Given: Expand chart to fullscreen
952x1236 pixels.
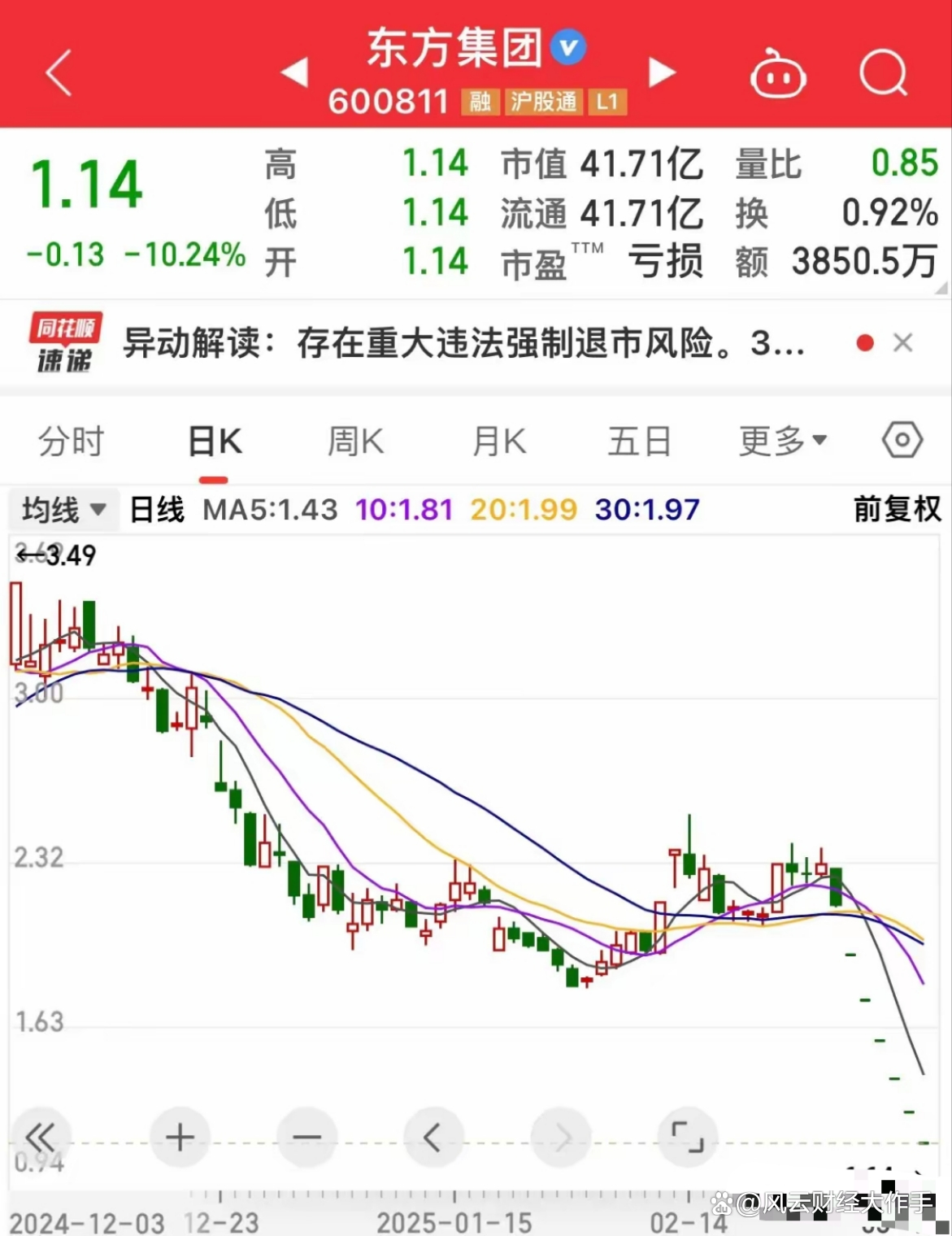Looking at the screenshot, I should point(687,1138).
